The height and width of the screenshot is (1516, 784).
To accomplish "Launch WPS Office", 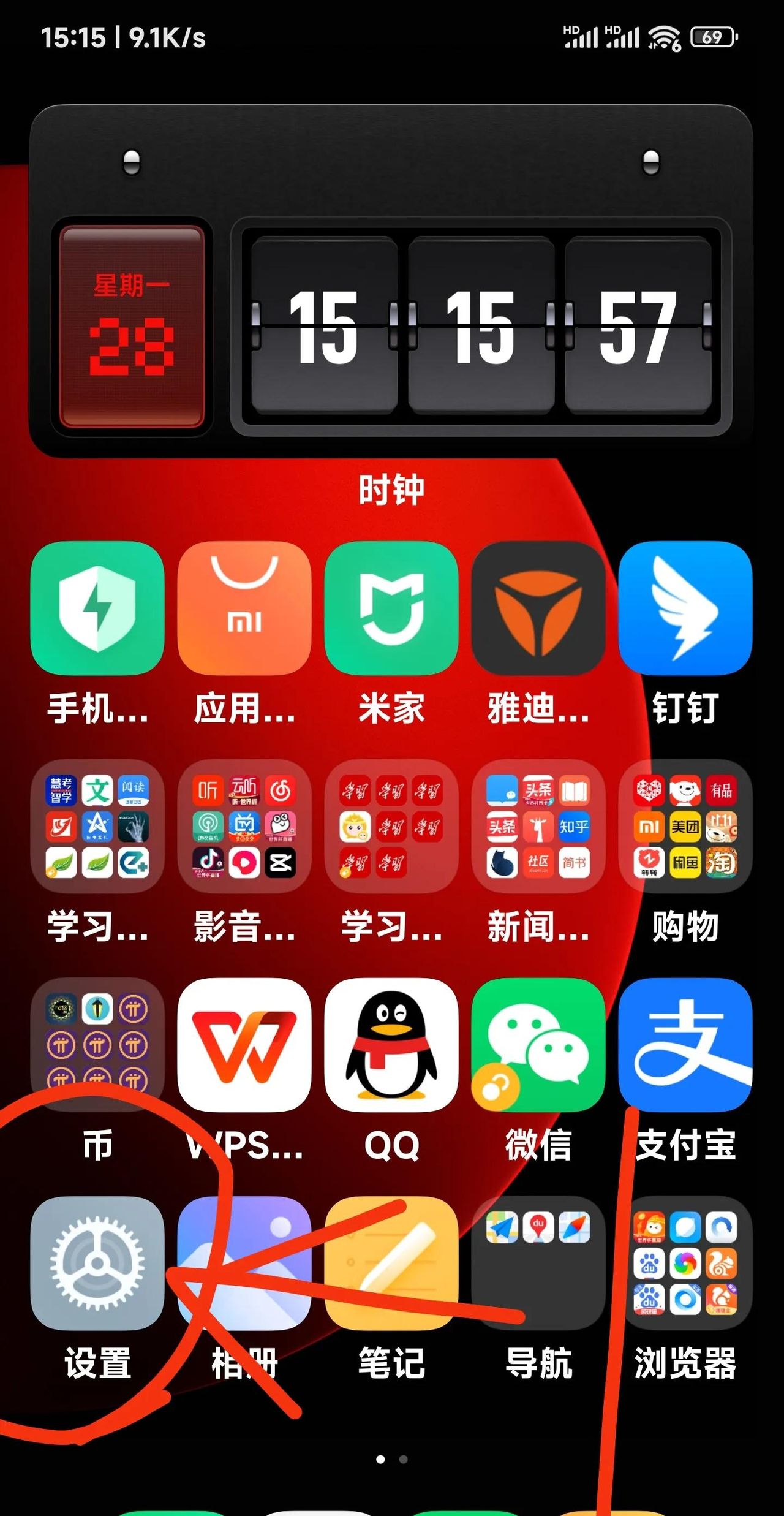I will pos(245,1051).
